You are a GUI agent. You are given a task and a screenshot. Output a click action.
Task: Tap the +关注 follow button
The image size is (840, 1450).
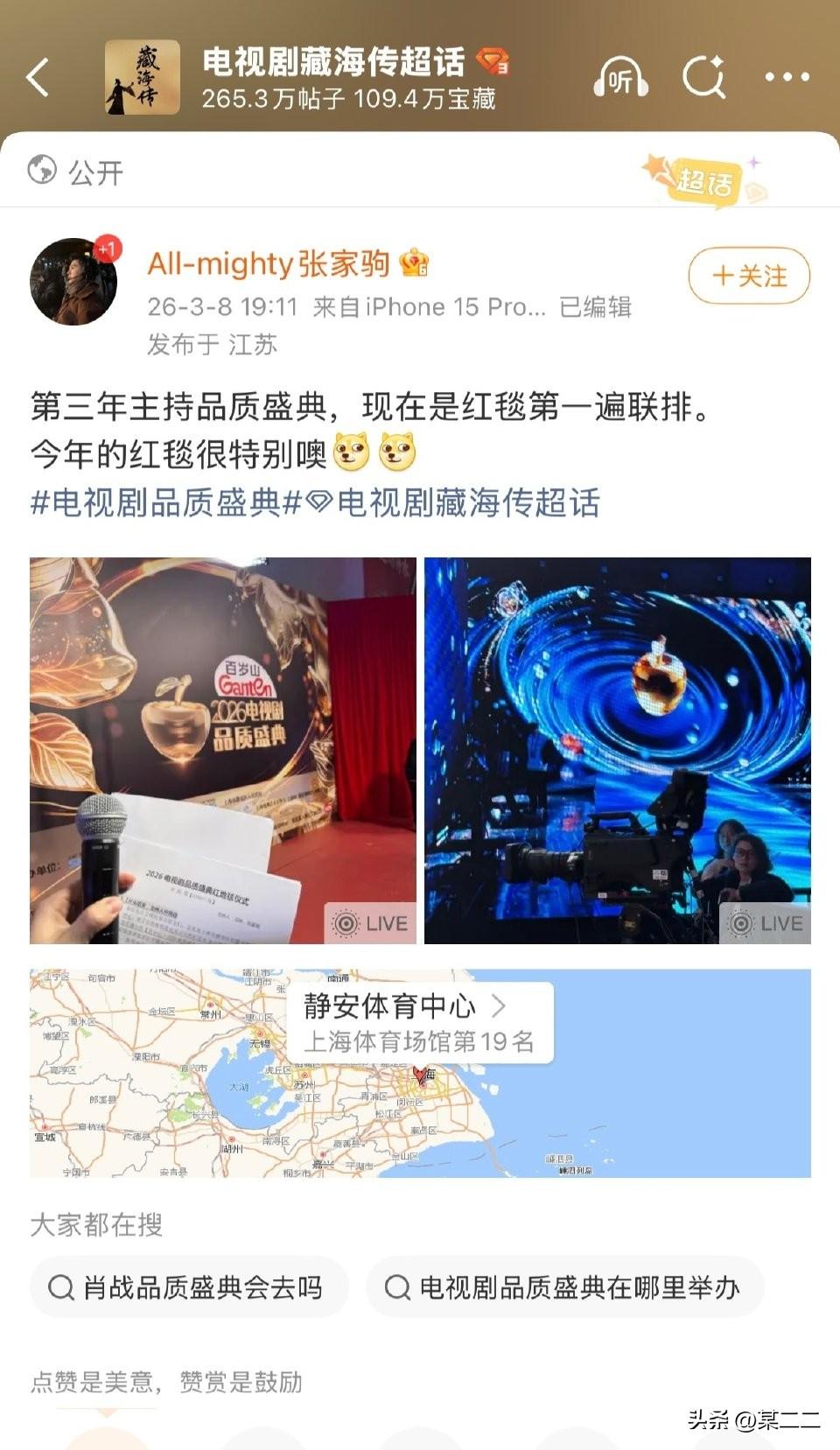pyautogui.click(x=748, y=276)
